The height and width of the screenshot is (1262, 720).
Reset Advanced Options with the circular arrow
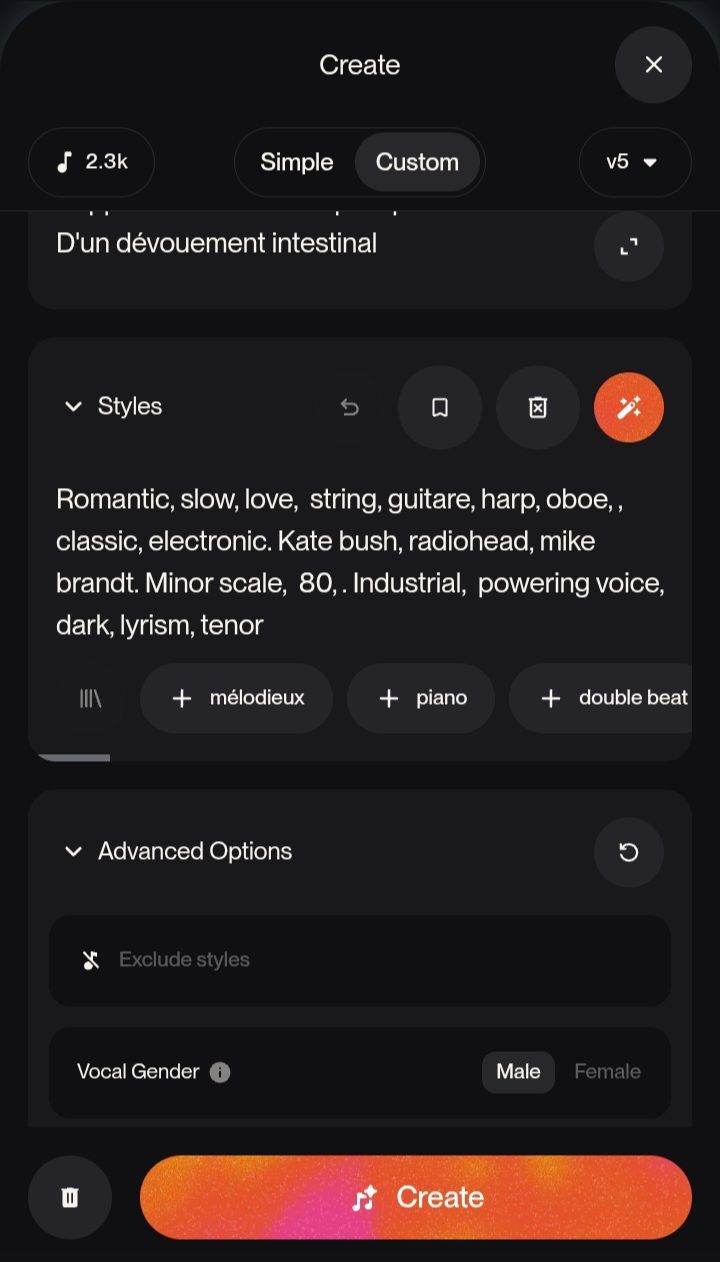pyautogui.click(x=628, y=852)
